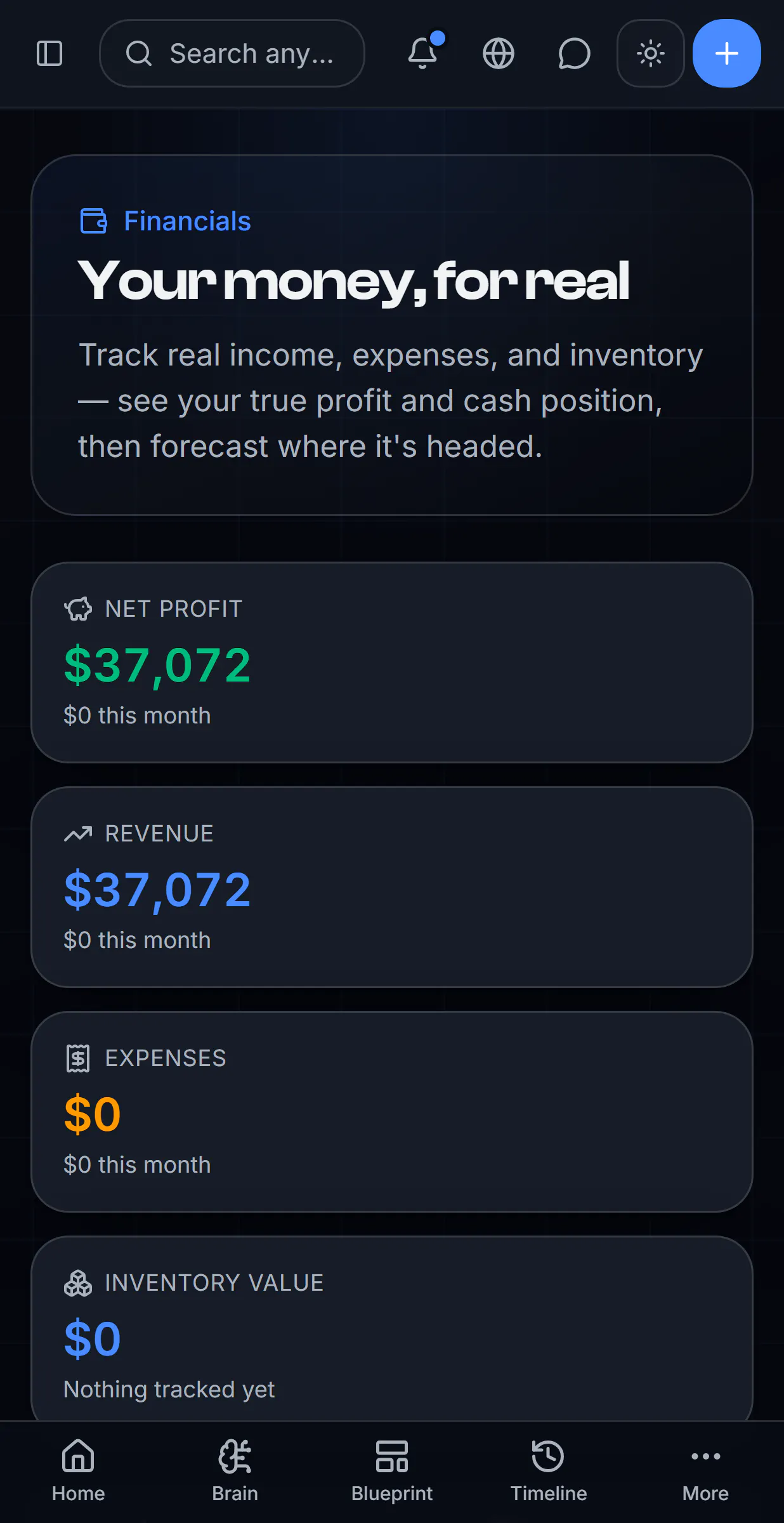This screenshot has height=1523, width=784.
Task: Open the search anything box
Action: tap(232, 53)
